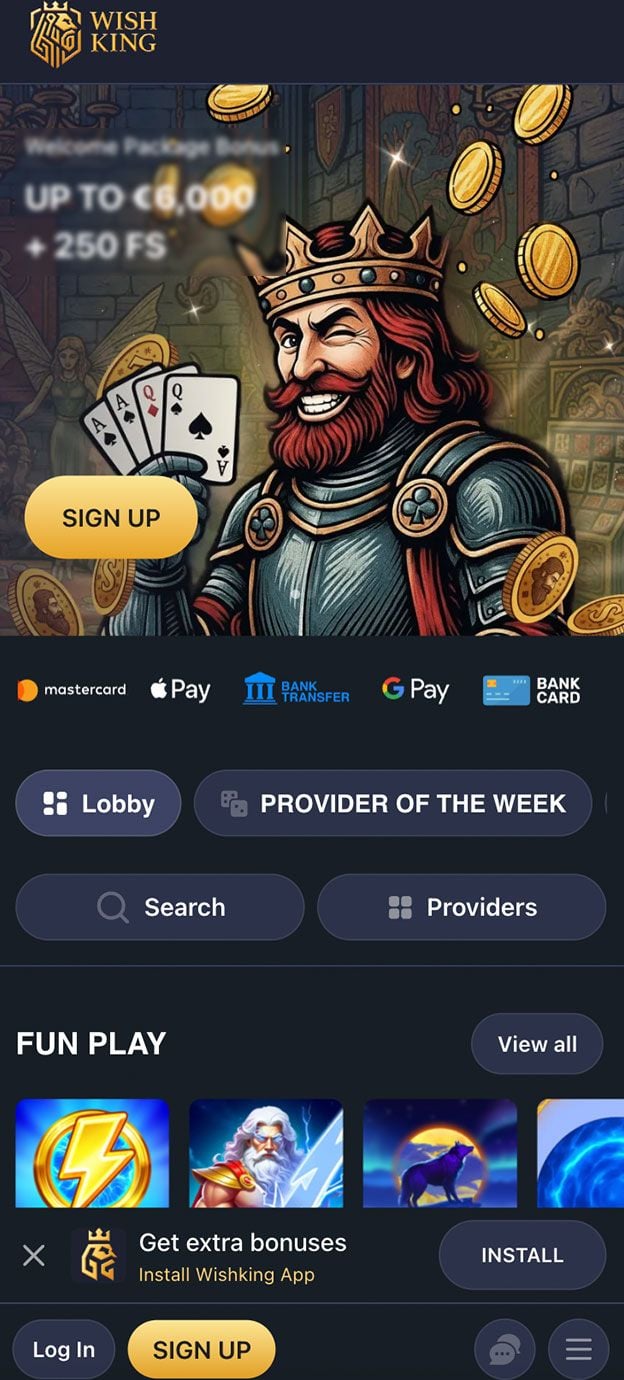Open the game Search field
Image resolution: width=624 pixels, height=1380 pixels.
(160, 907)
